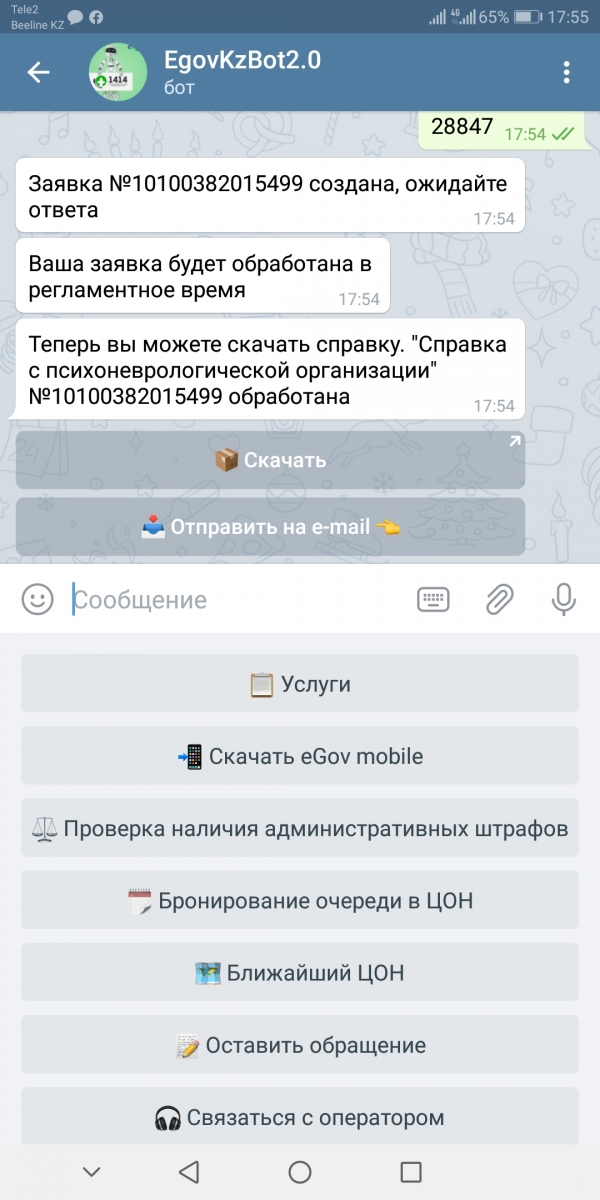The width and height of the screenshot is (600, 1200).
Task: Open Проверка наличия административных штрафов
Action: tap(300, 829)
